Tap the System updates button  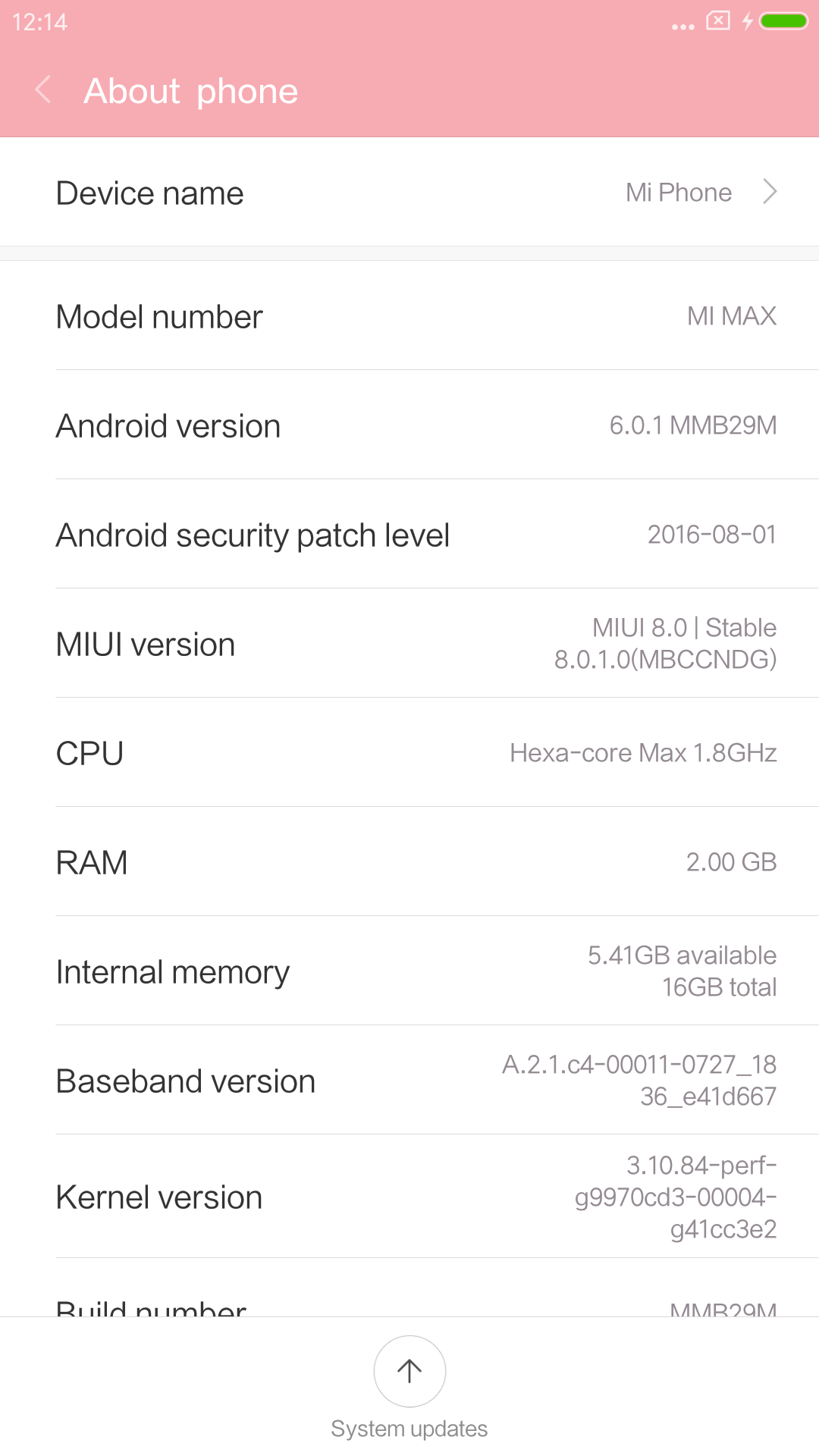click(x=409, y=1388)
